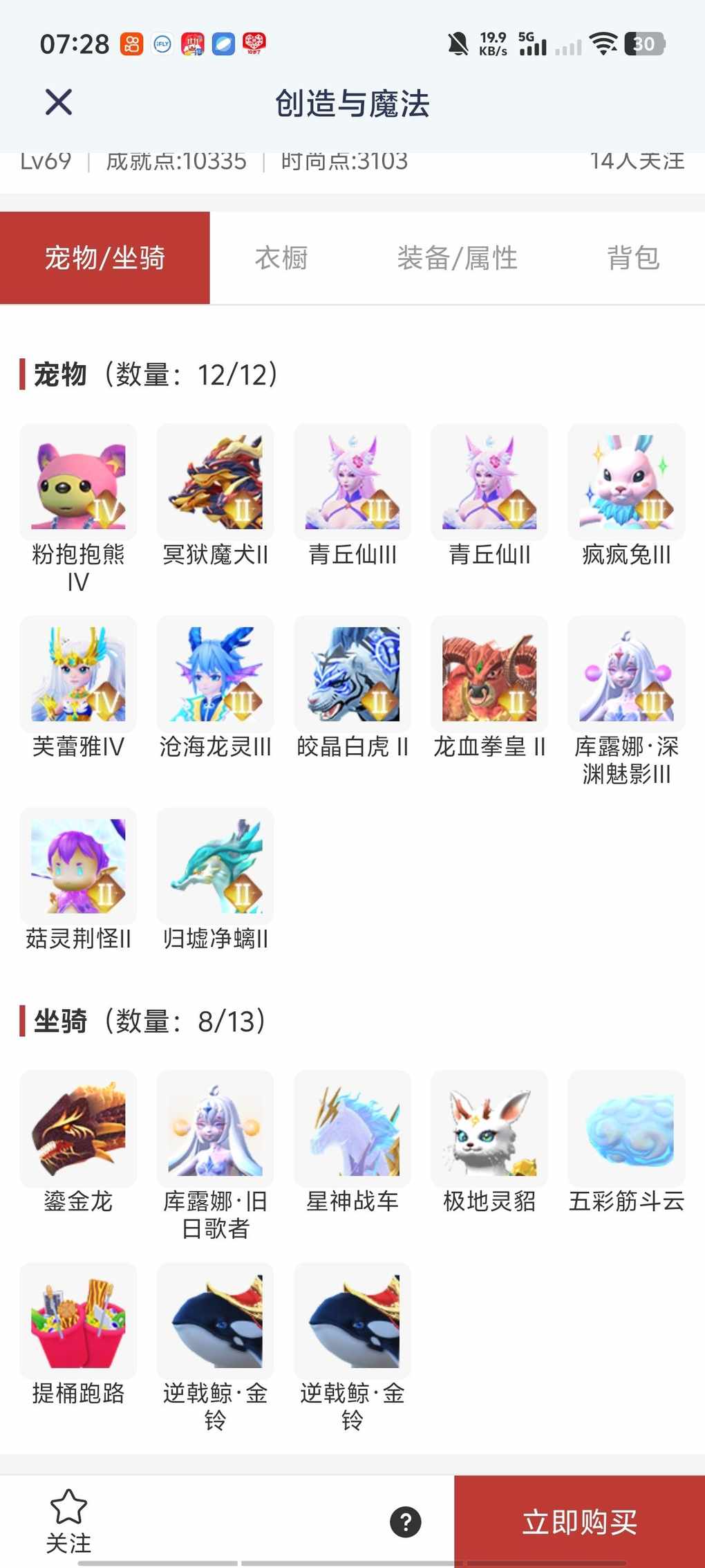
Task: View the 粉抱抱熊IV pet
Action: (78, 483)
